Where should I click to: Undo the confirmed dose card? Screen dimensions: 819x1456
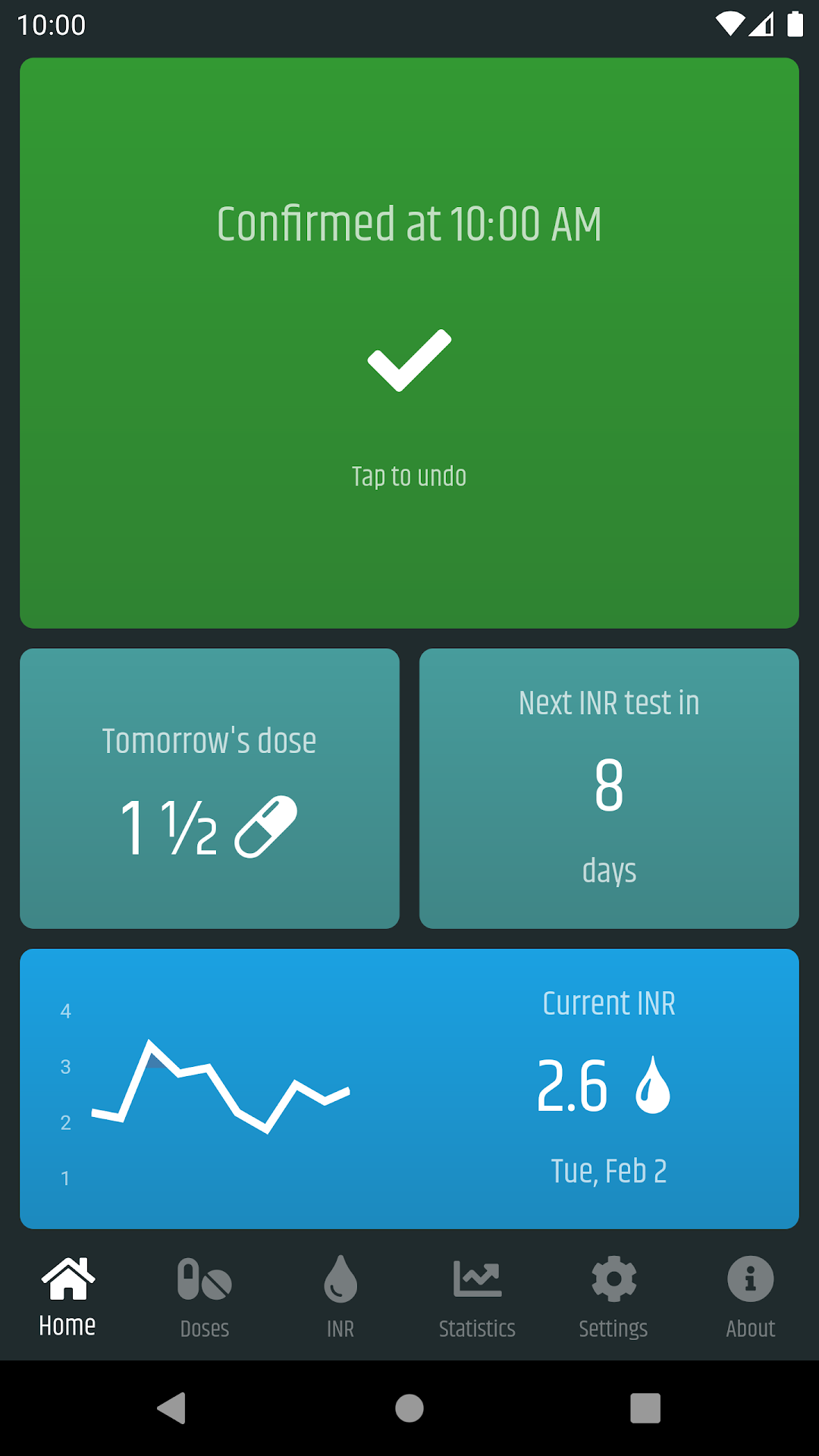[409, 343]
